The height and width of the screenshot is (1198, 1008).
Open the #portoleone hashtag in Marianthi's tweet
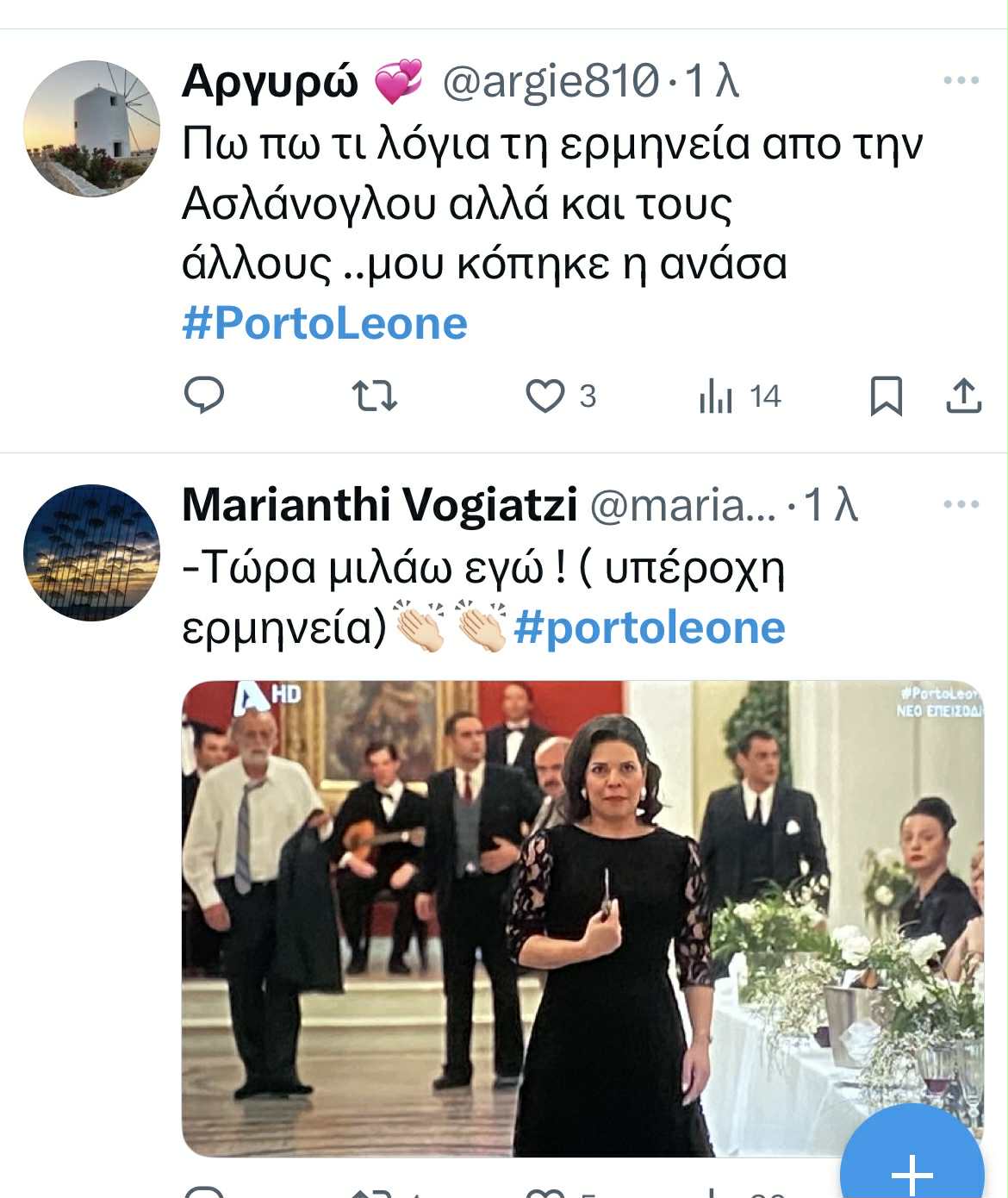click(649, 627)
